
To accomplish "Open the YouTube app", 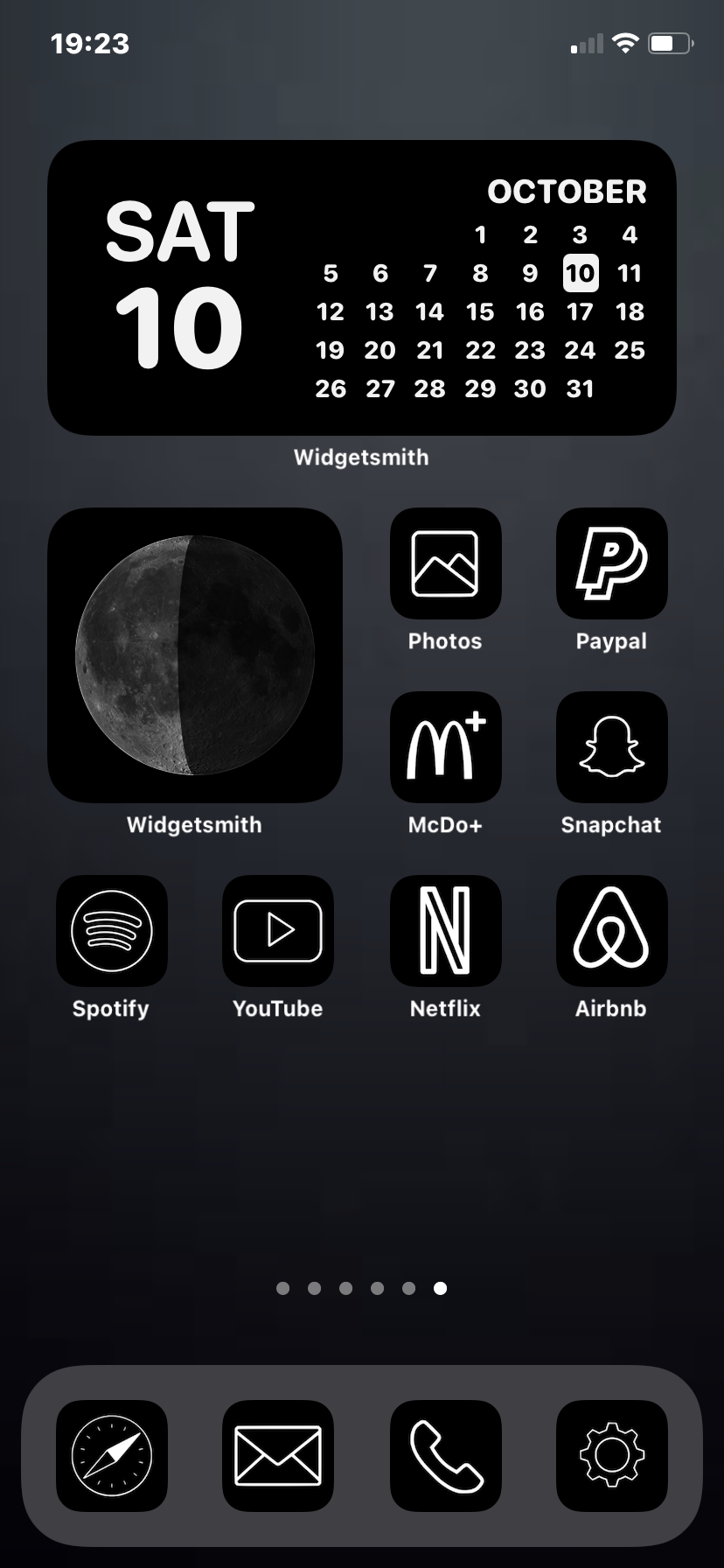I will pos(277,931).
